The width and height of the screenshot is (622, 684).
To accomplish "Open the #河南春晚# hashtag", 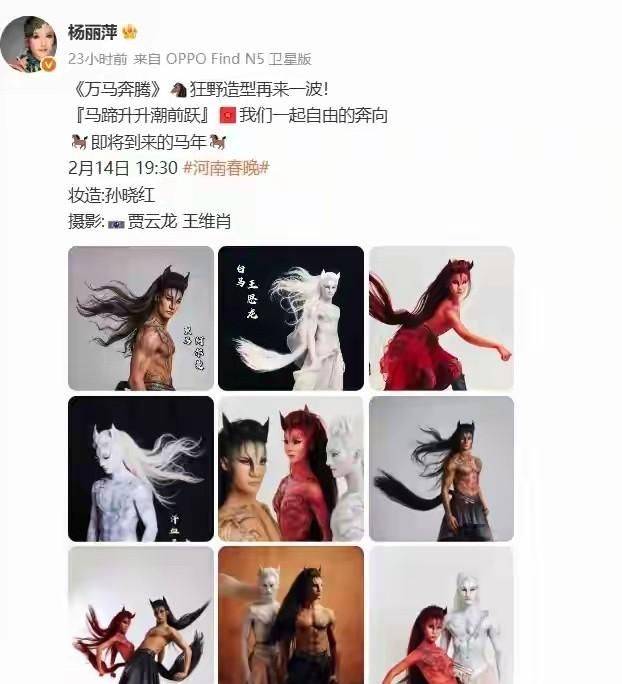I will pyautogui.click(x=227, y=166).
